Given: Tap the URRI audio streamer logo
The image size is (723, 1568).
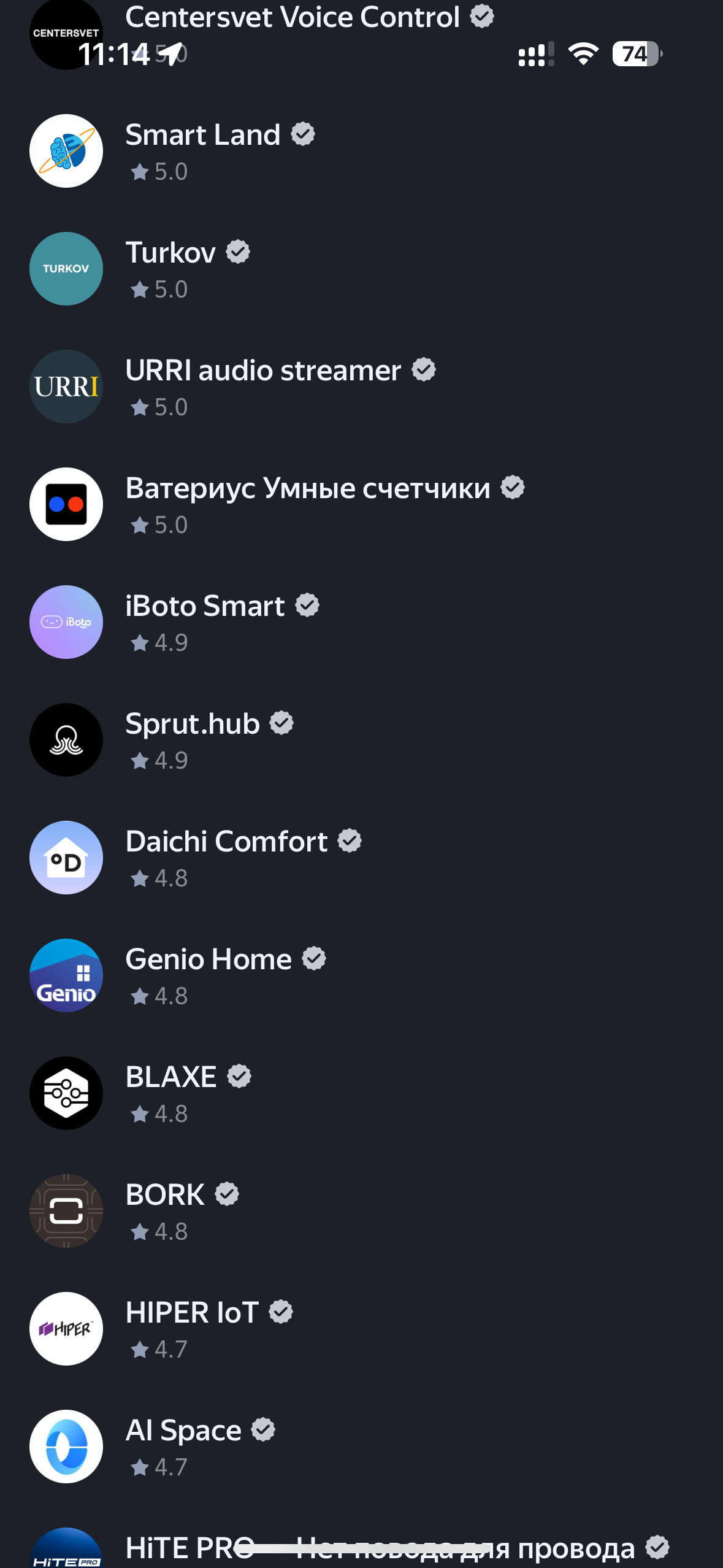Looking at the screenshot, I should 66,386.
